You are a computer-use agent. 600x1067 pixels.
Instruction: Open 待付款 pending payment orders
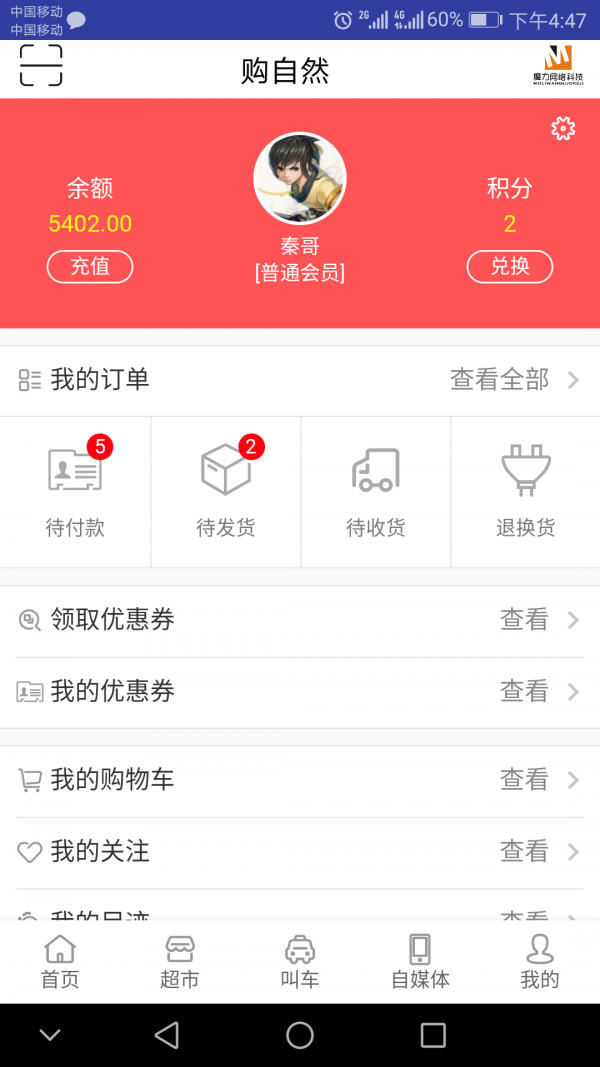click(75, 491)
